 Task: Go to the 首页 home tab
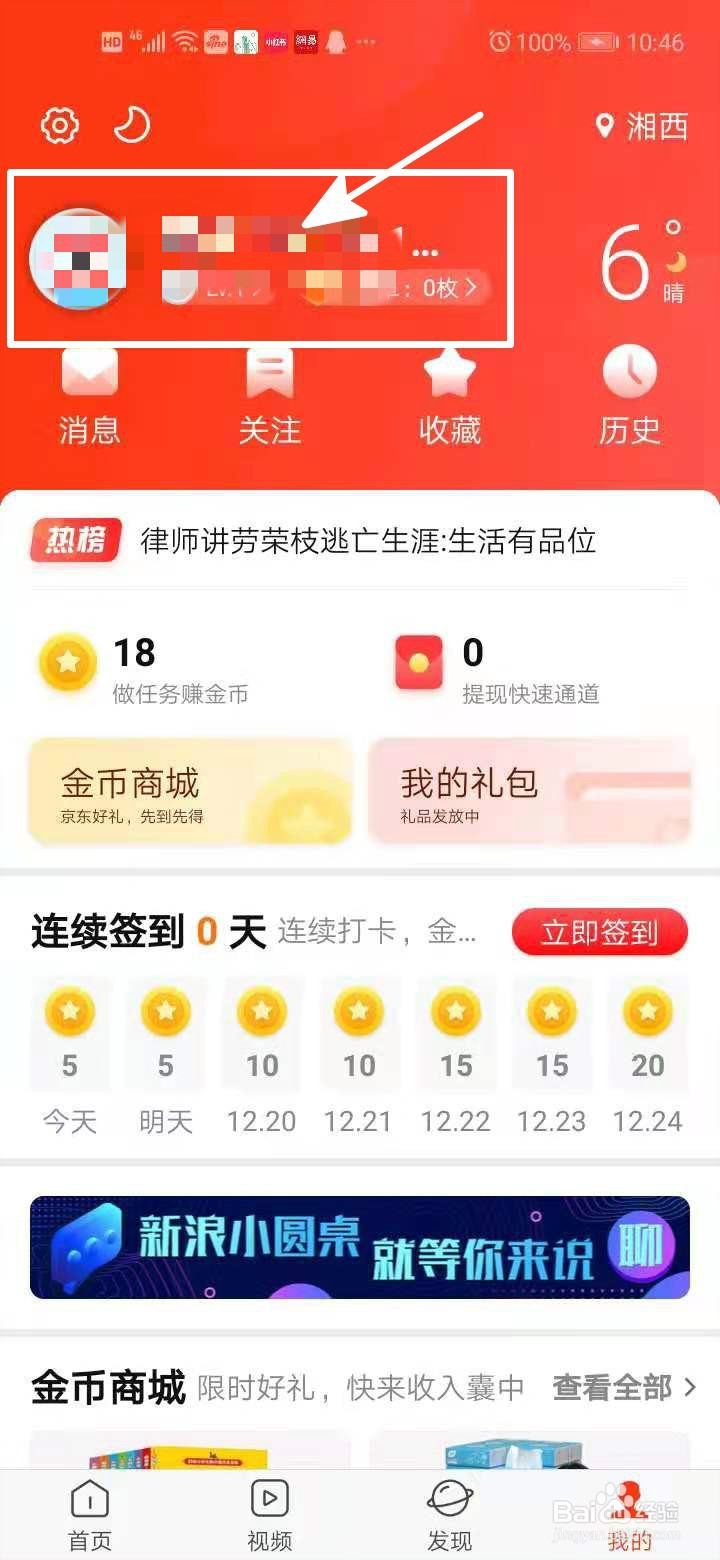pyautogui.click(x=89, y=1510)
